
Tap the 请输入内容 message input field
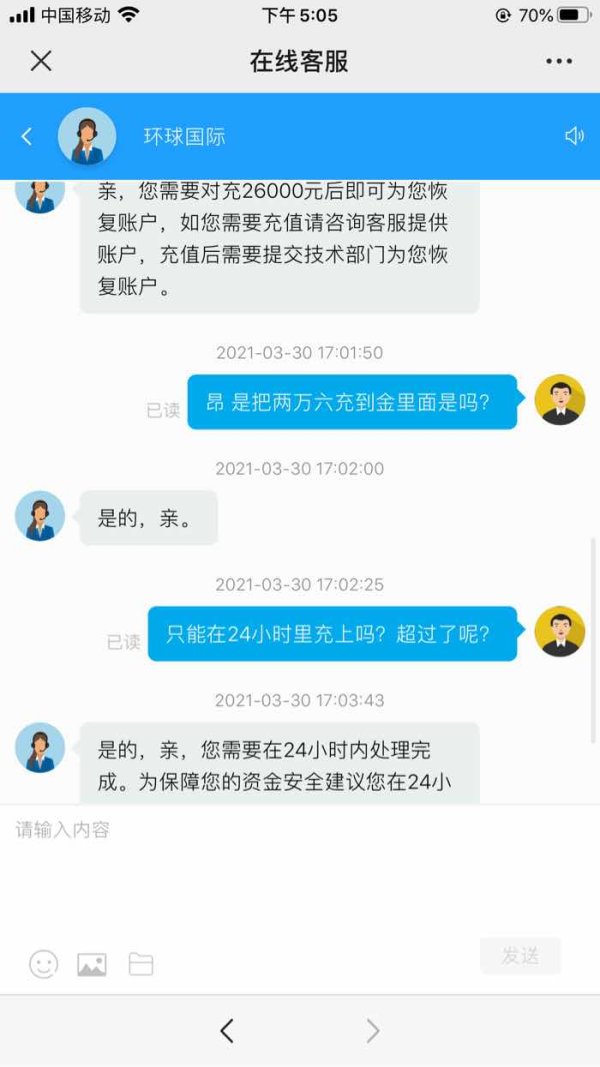click(300, 866)
